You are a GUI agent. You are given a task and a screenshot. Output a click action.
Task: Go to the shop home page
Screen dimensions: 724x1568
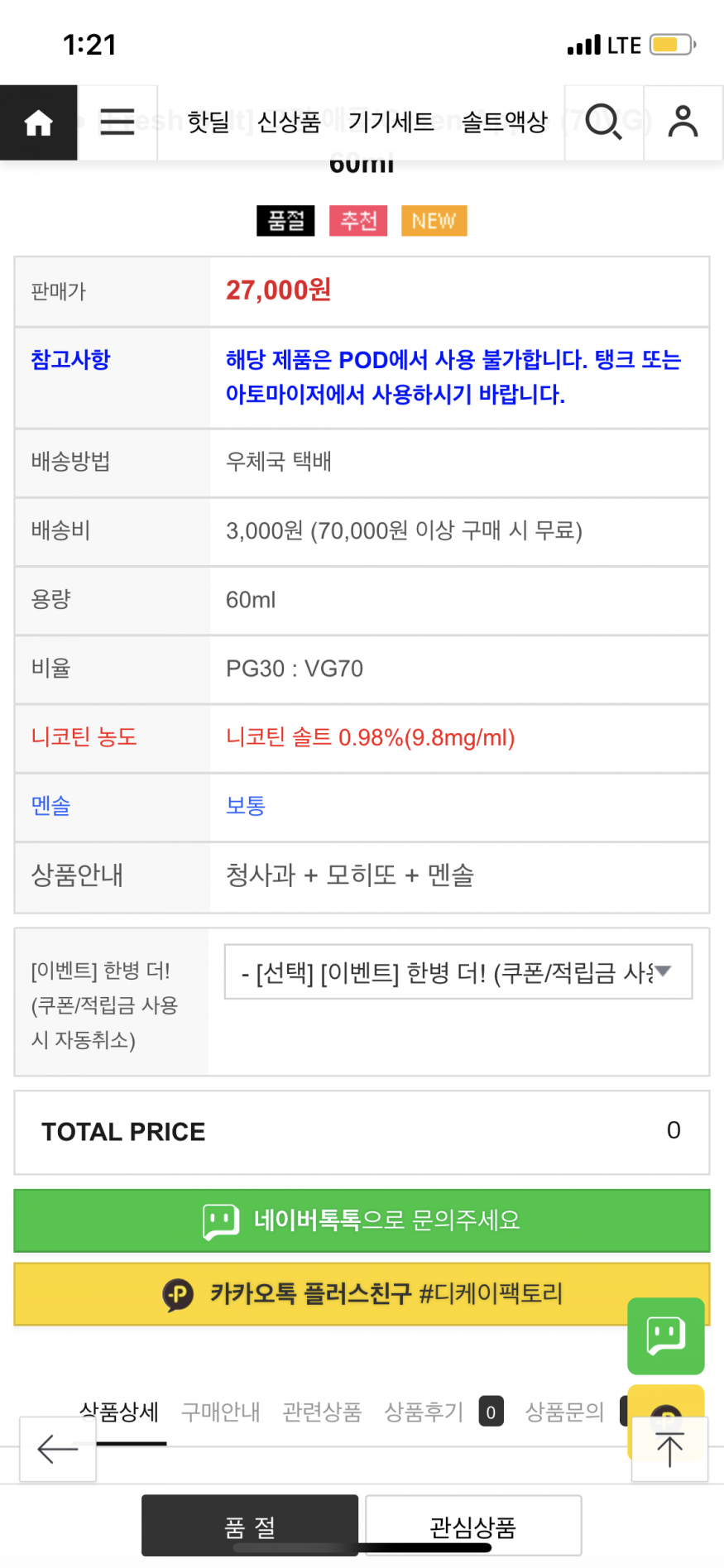(x=38, y=122)
